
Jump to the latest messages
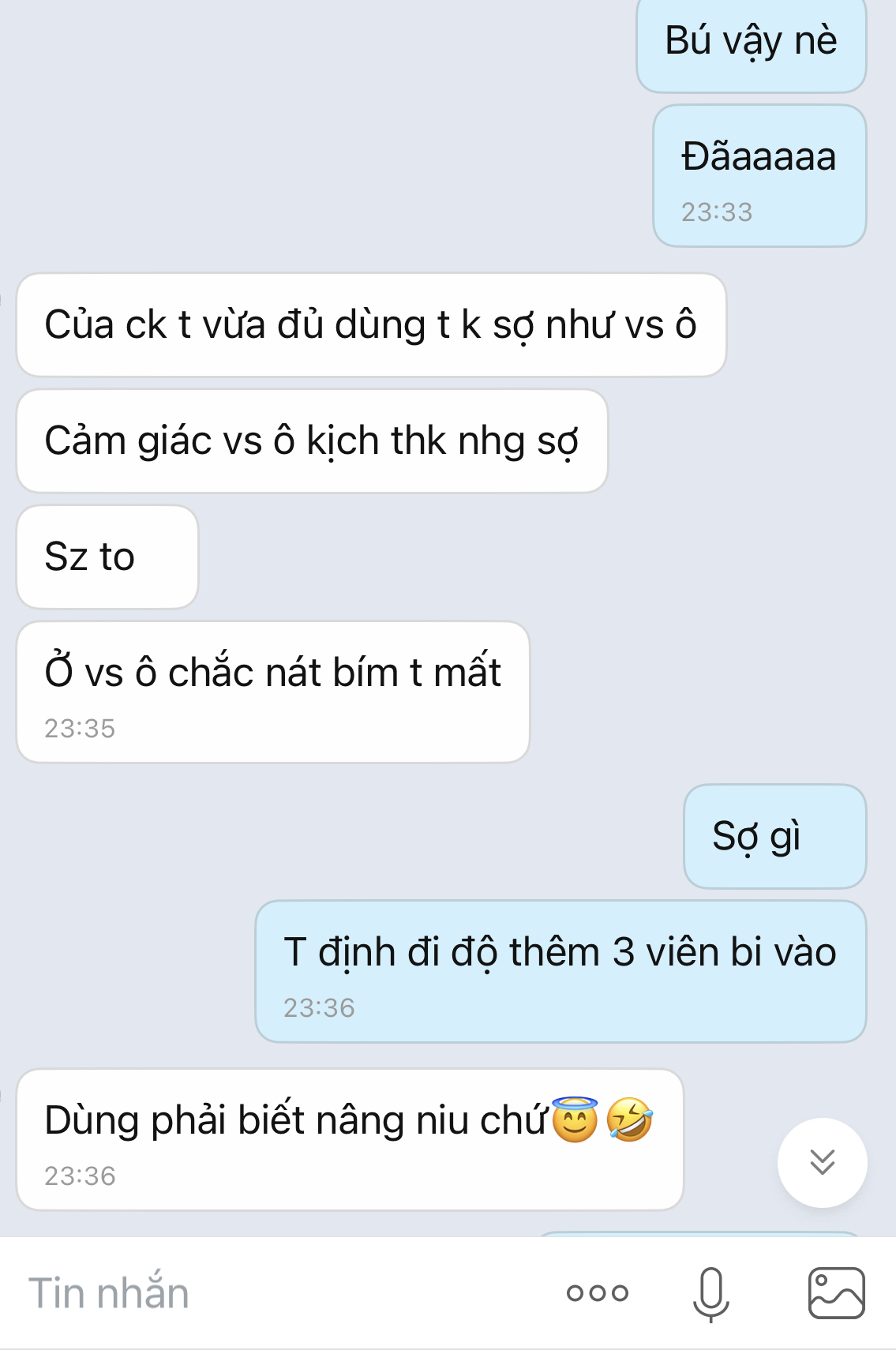[822, 1162]
